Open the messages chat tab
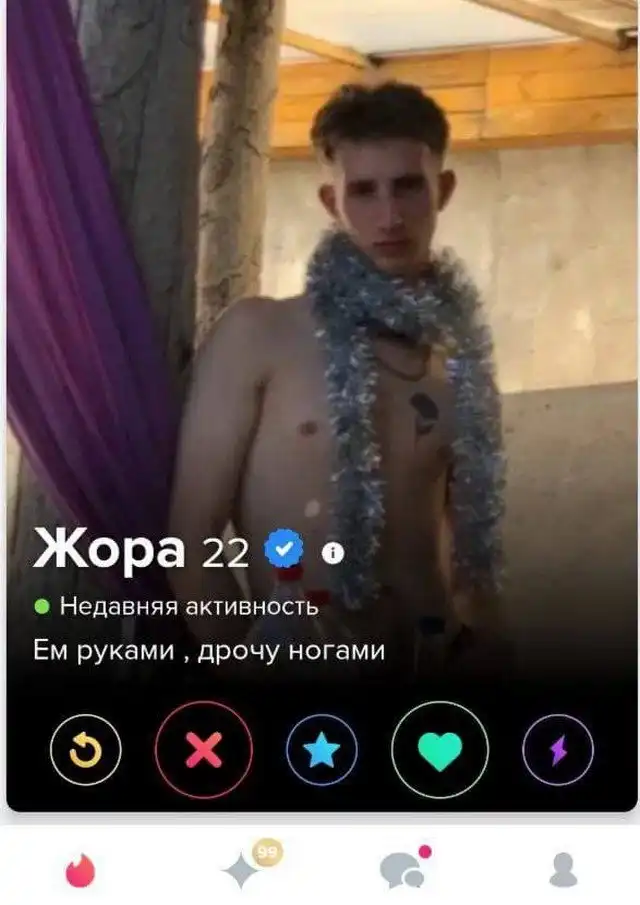Screen dimensions: 640x905 point(403,867)
